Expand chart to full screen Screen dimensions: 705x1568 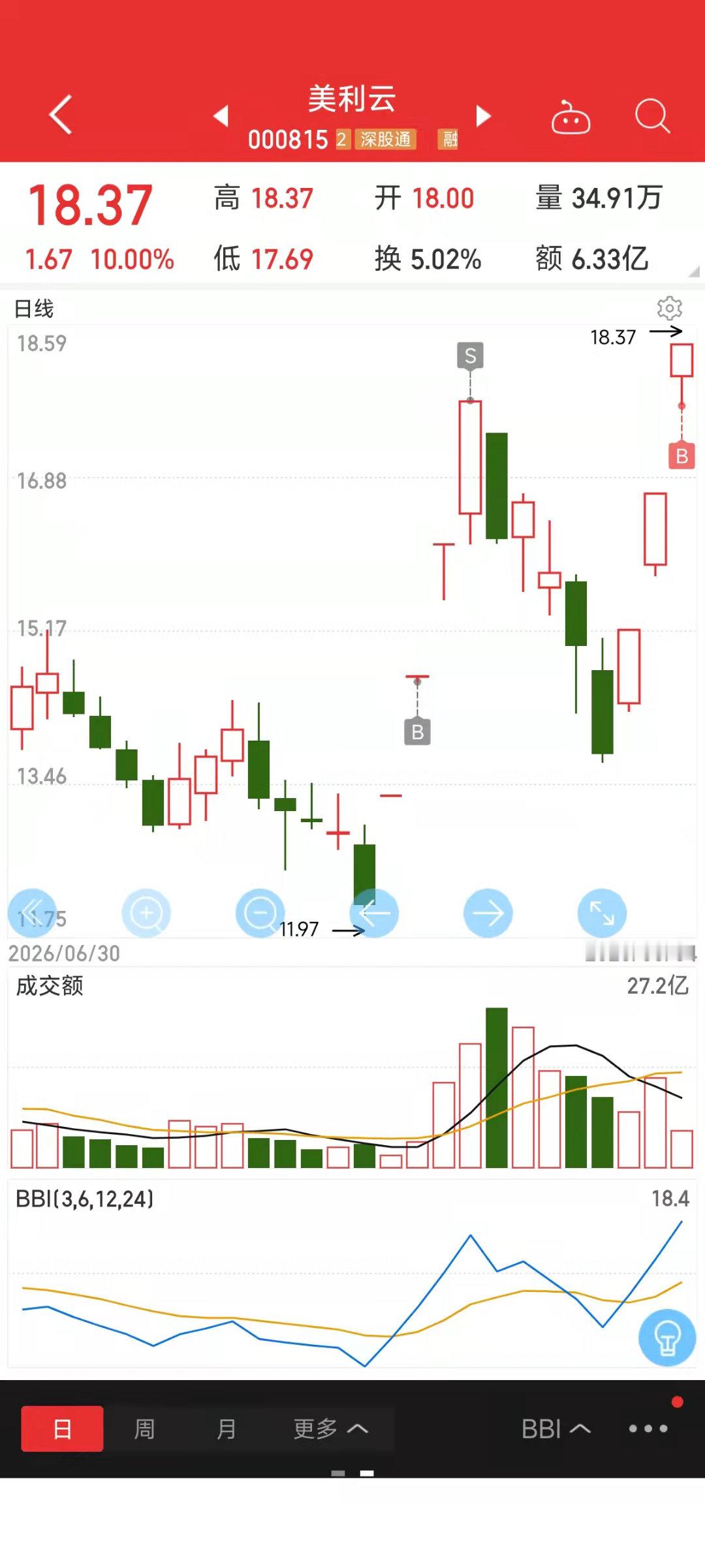(x=602, y=913)
